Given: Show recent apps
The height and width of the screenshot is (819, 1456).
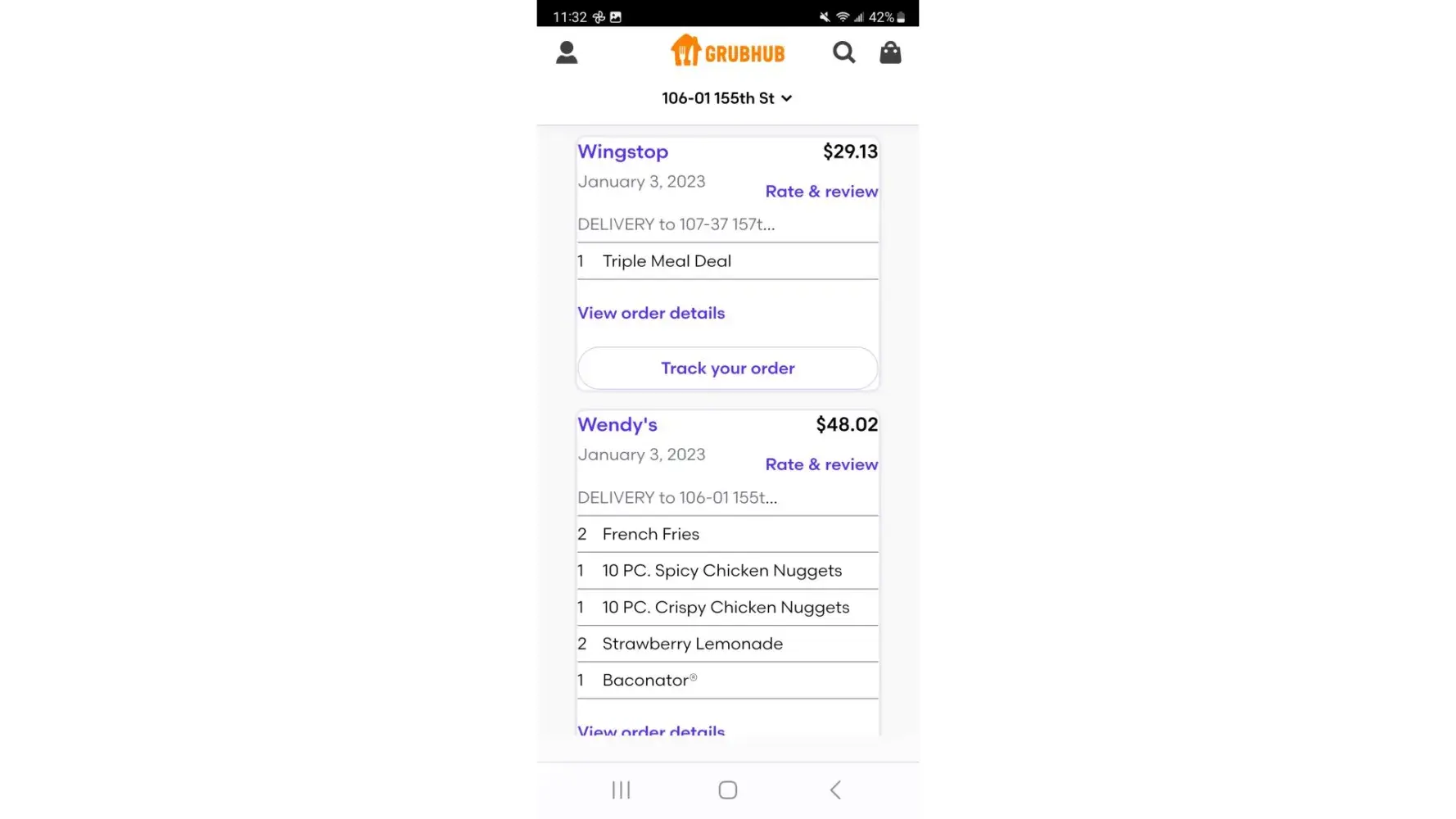Looking at the screenshot, I should (x=622, y=790).
